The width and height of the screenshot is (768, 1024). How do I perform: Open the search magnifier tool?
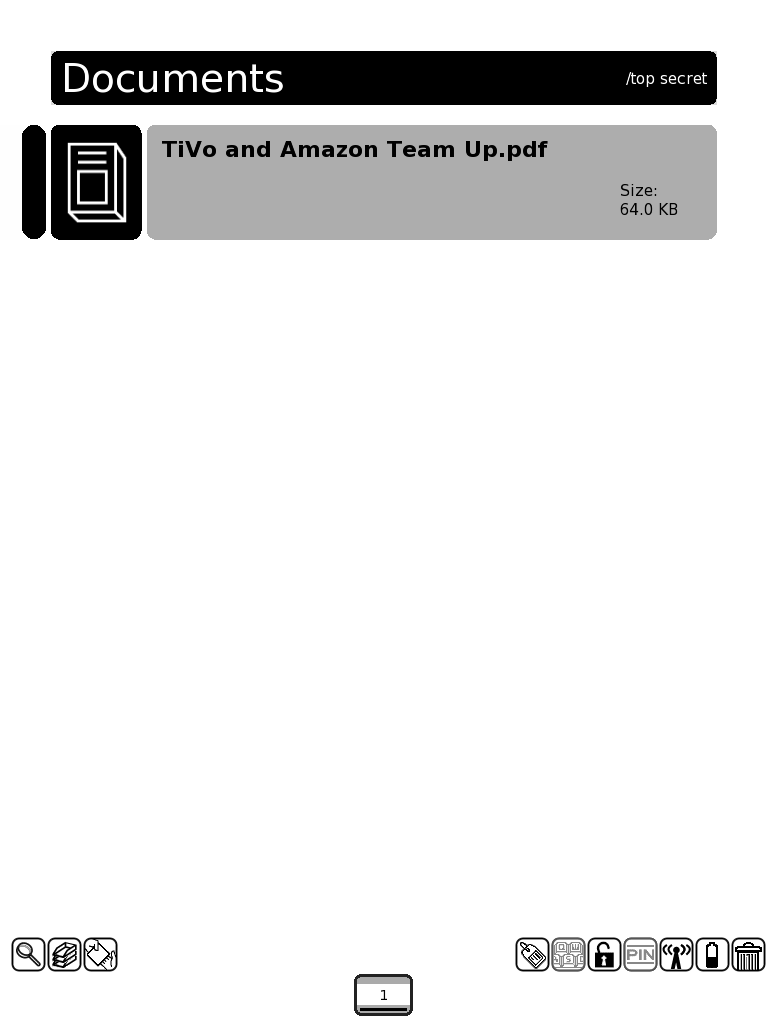[28, 955]
